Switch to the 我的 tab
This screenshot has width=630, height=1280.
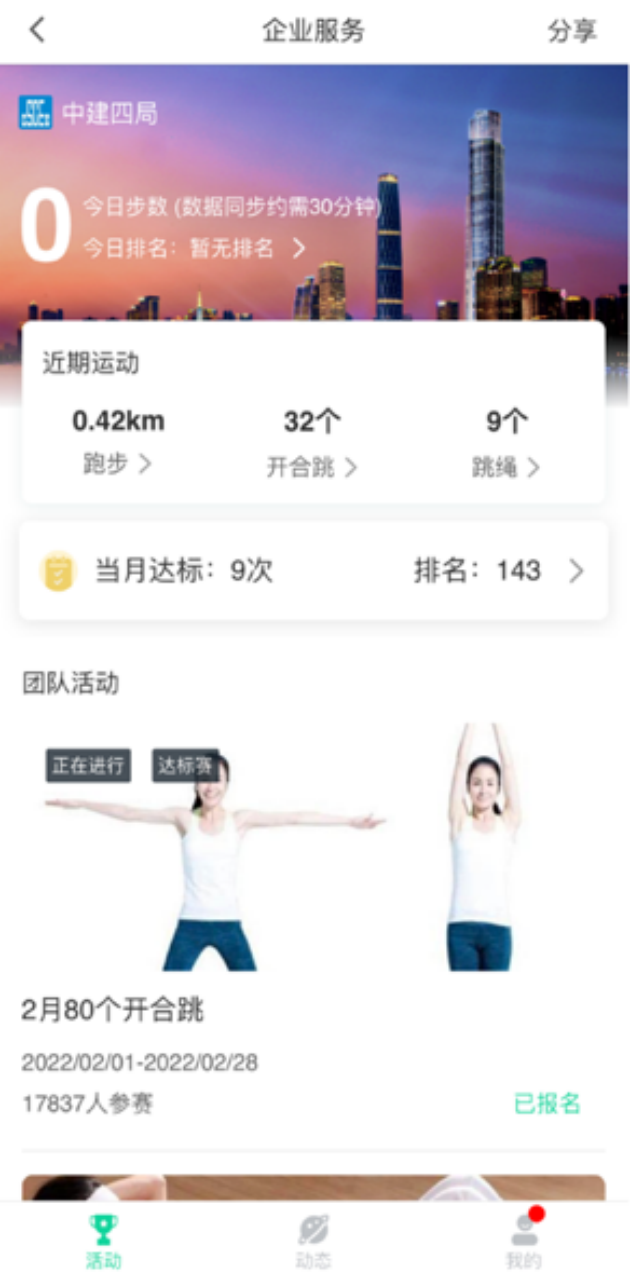pyautogui.click(x=524, y=1241)
